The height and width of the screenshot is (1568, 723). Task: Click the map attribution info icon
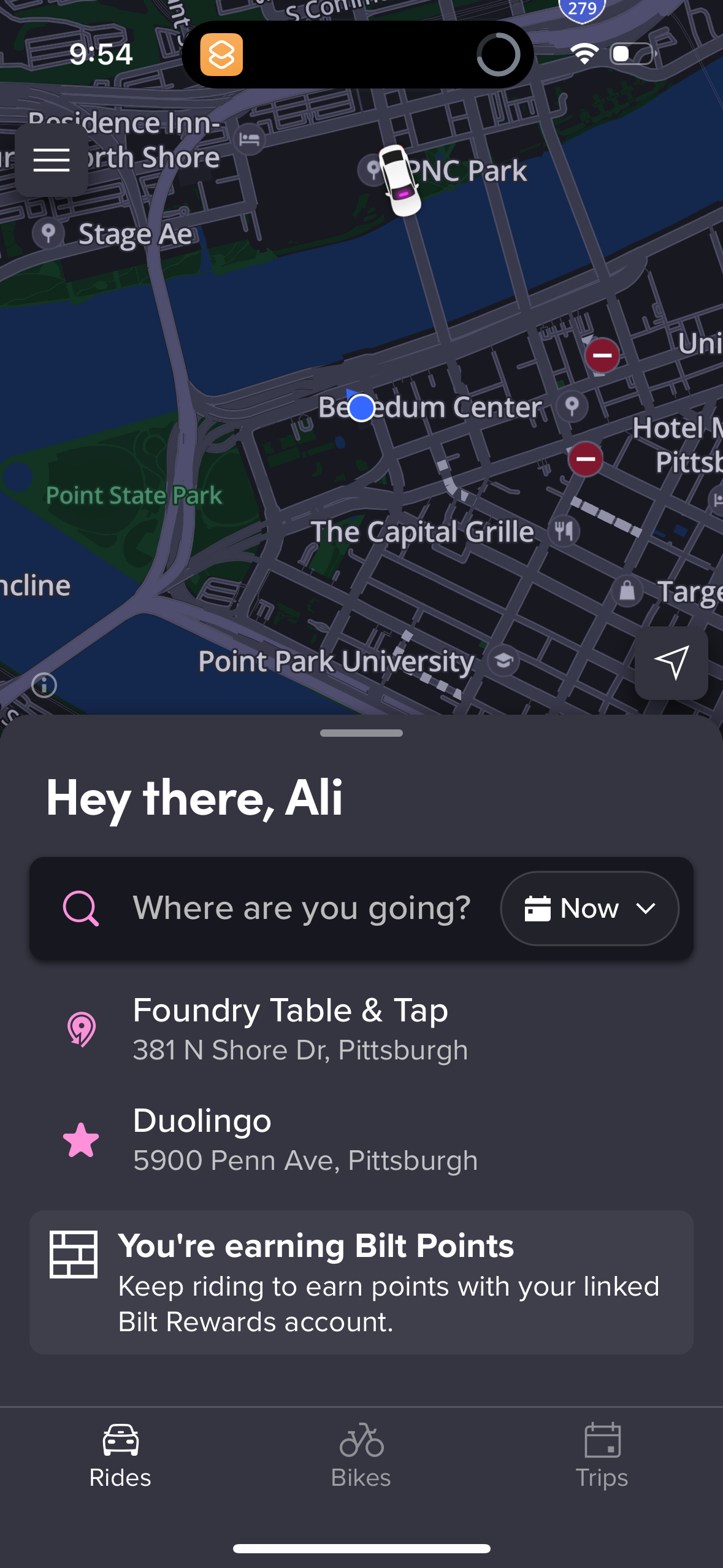(x=44, y=685)
